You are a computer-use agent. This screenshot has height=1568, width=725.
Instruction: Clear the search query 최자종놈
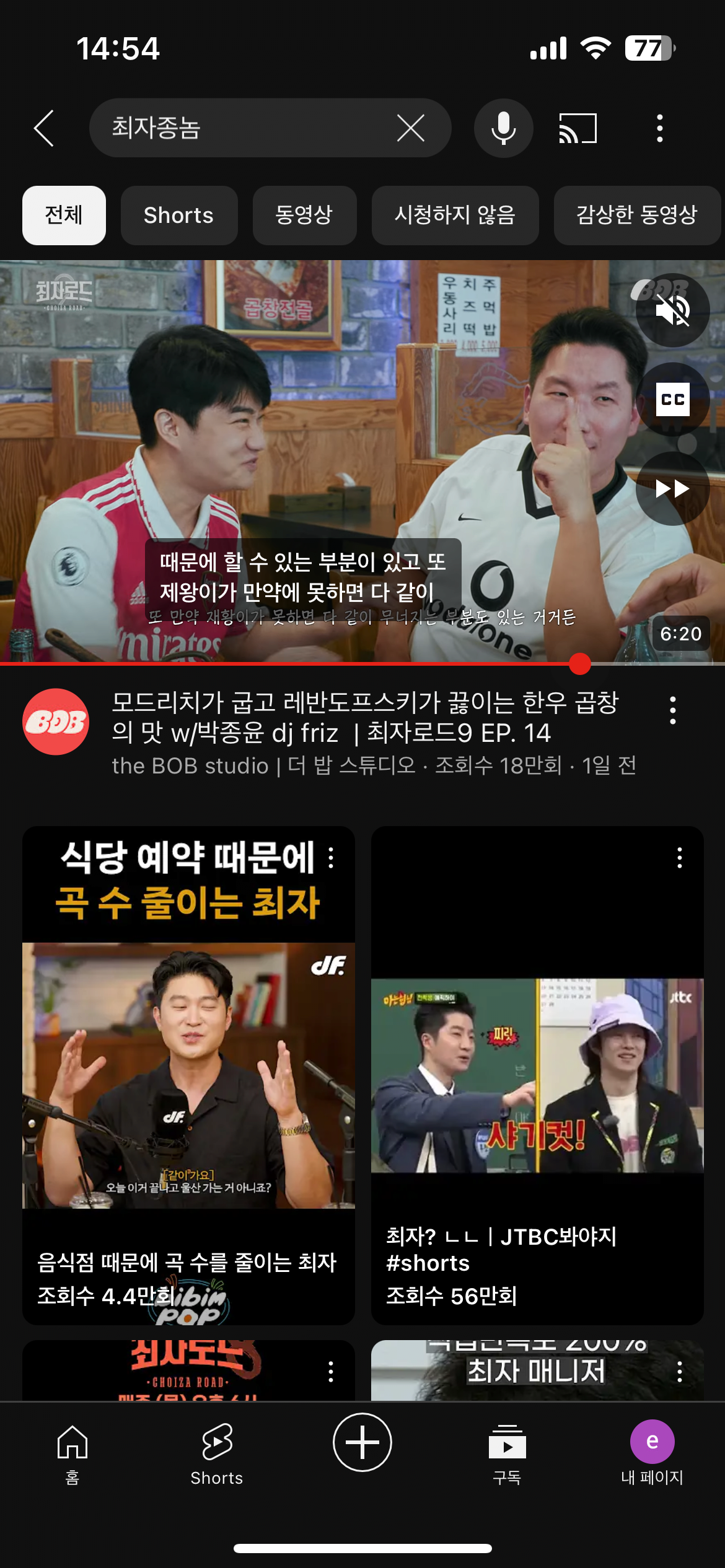[410, 128]
